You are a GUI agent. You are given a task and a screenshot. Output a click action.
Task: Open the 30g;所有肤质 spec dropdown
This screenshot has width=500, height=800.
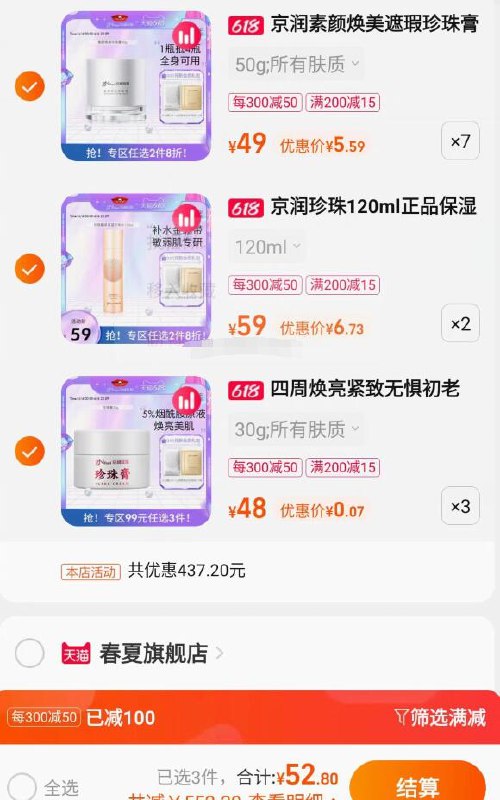click(296, 430)
